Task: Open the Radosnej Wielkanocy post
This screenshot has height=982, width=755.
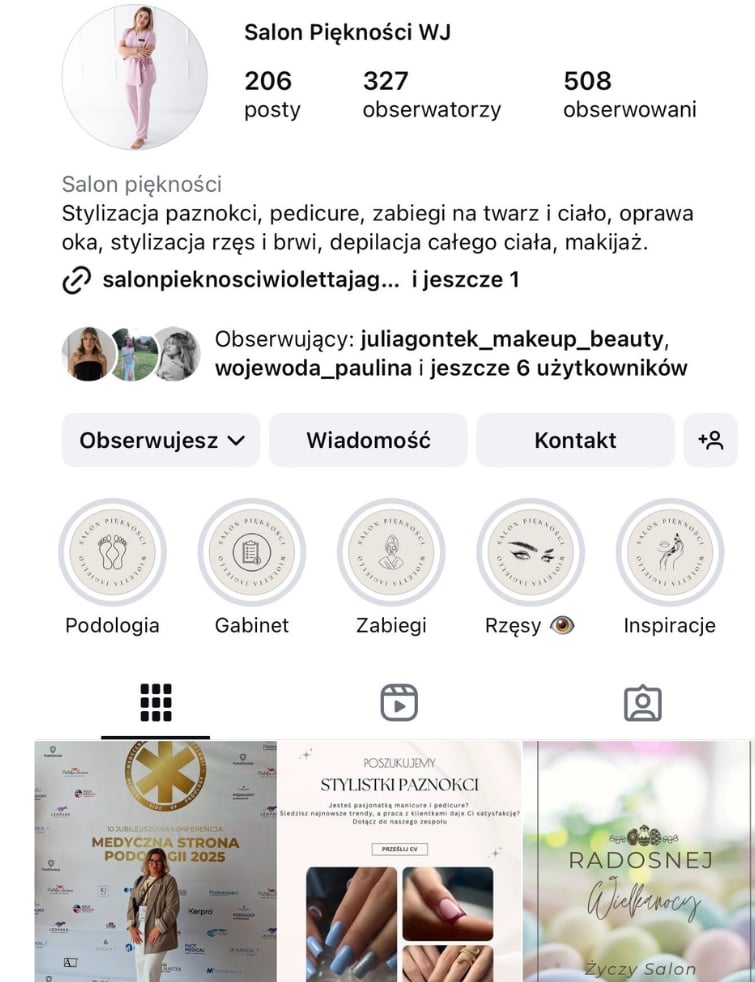Action: point(636,861)
